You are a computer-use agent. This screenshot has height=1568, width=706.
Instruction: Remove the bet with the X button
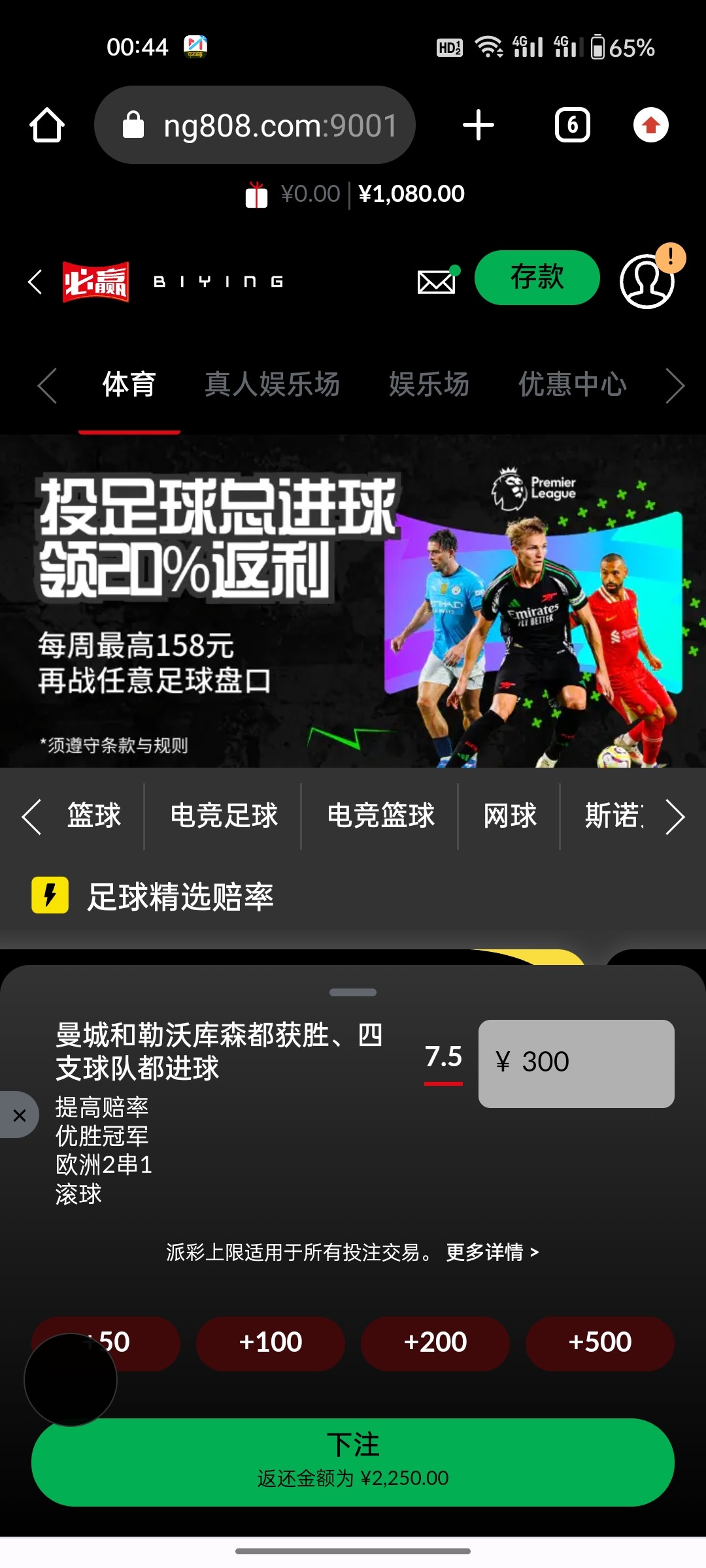(20, 1115)
